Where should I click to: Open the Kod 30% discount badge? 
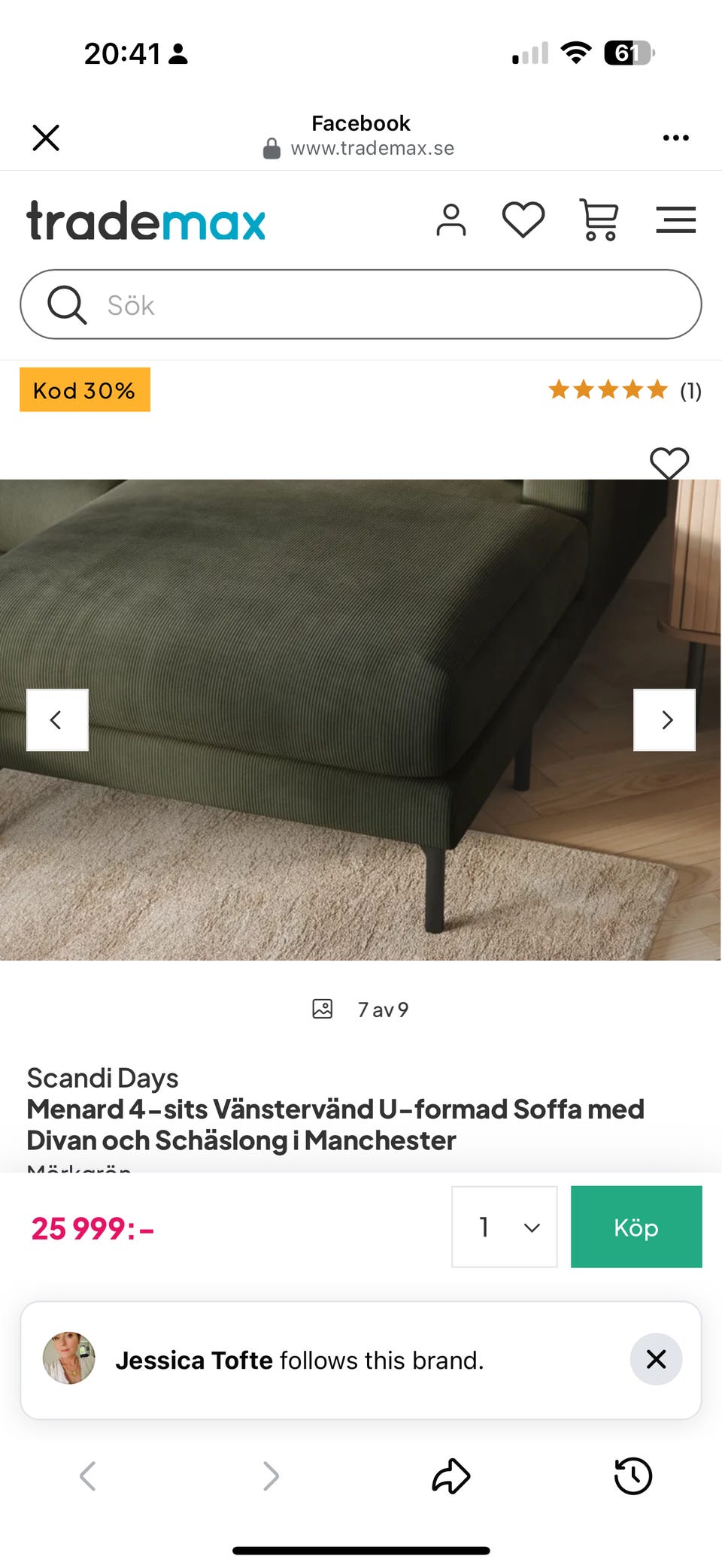coord(84,390)
